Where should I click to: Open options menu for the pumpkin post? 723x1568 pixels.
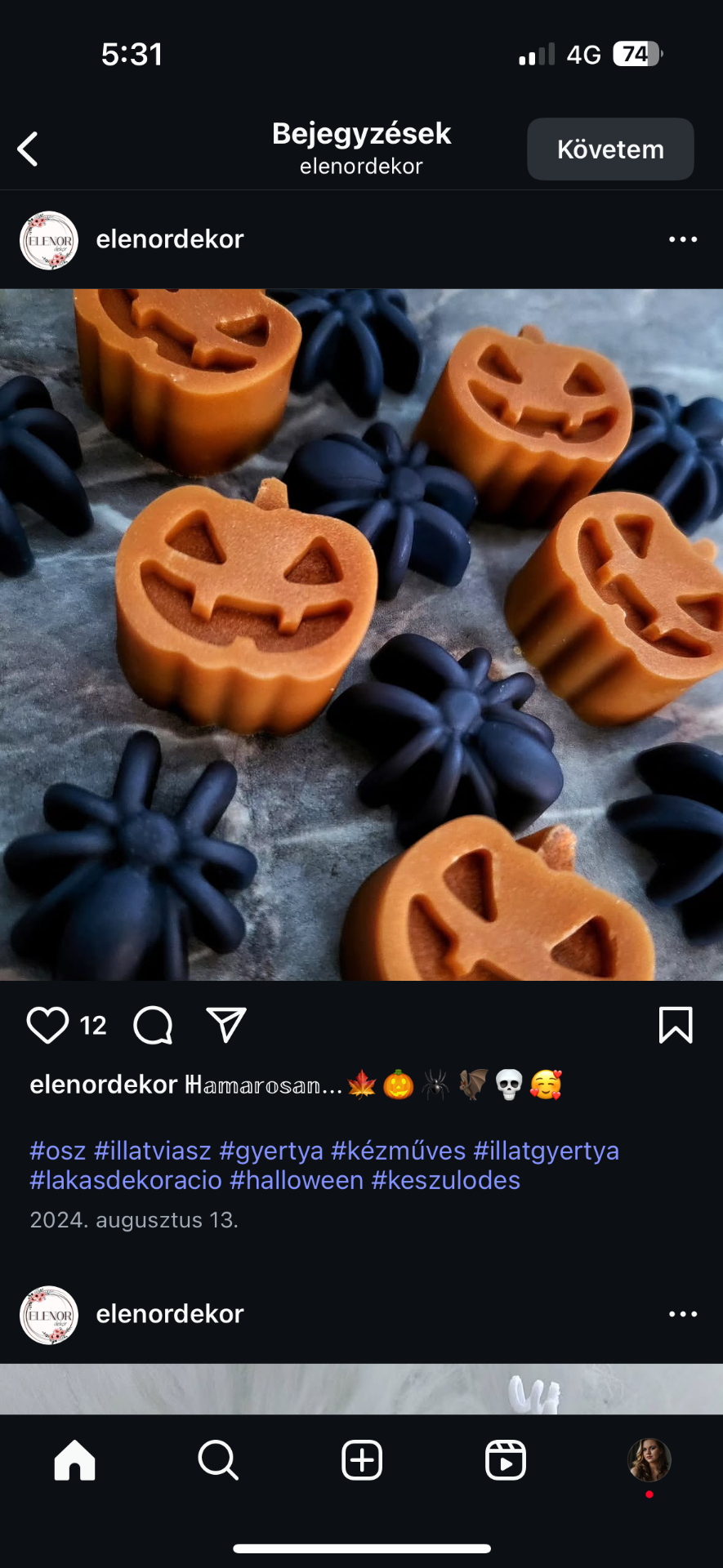pos(683,239)
